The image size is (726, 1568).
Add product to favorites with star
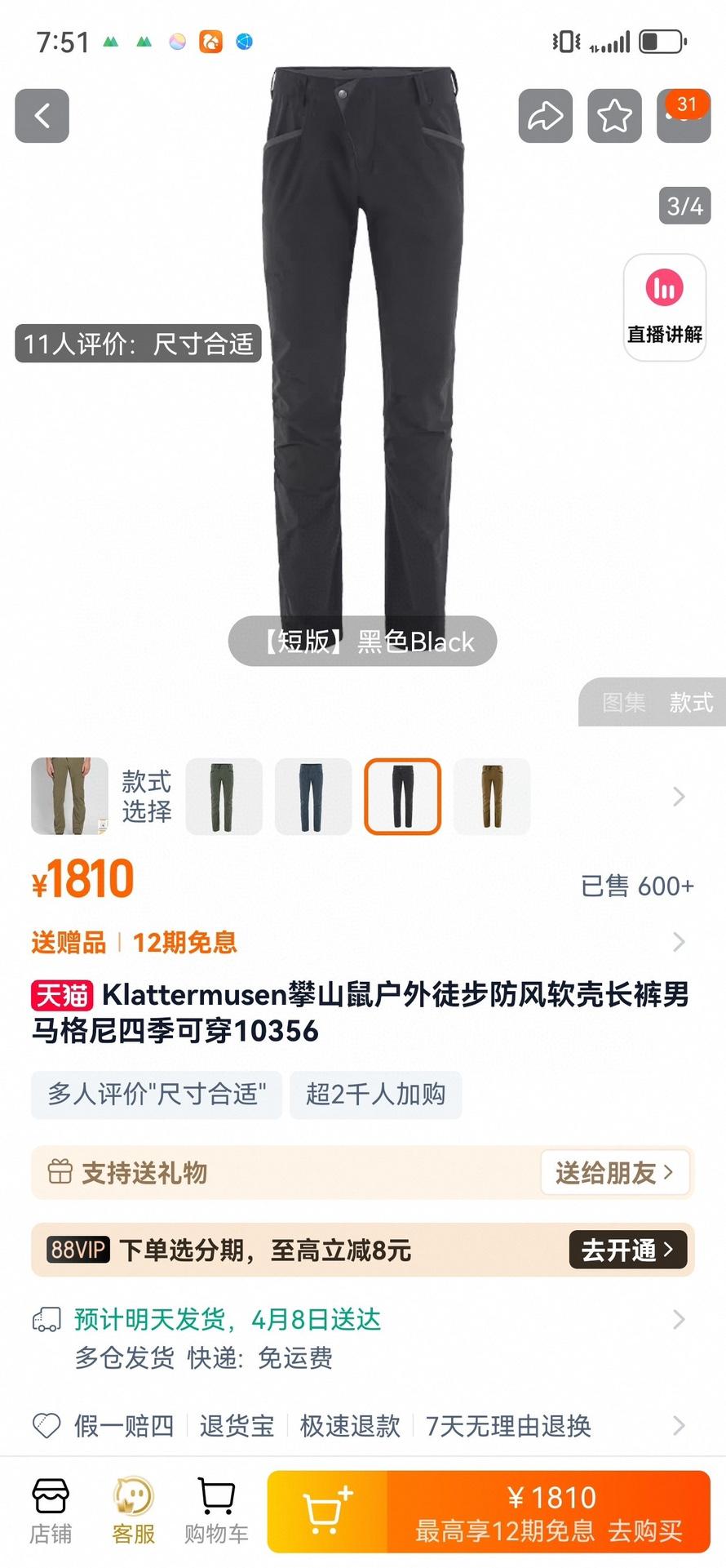[614, 116]
